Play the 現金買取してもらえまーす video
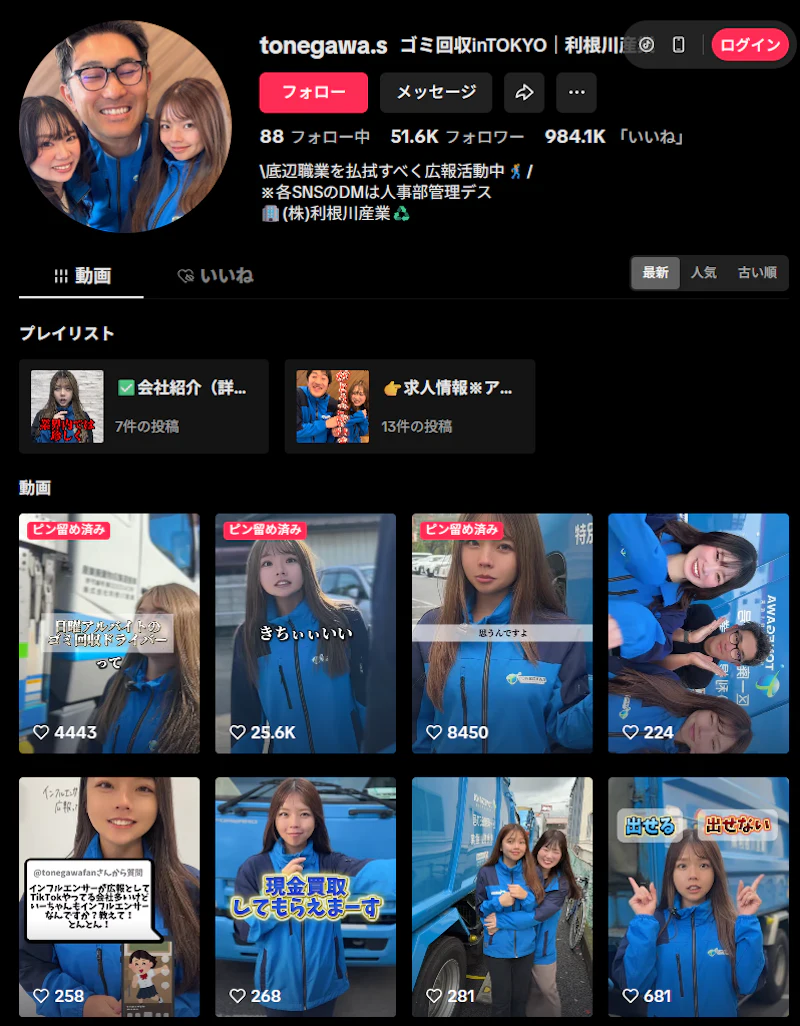This screenshot has width=800, height=1026. (x=305, y=897)
